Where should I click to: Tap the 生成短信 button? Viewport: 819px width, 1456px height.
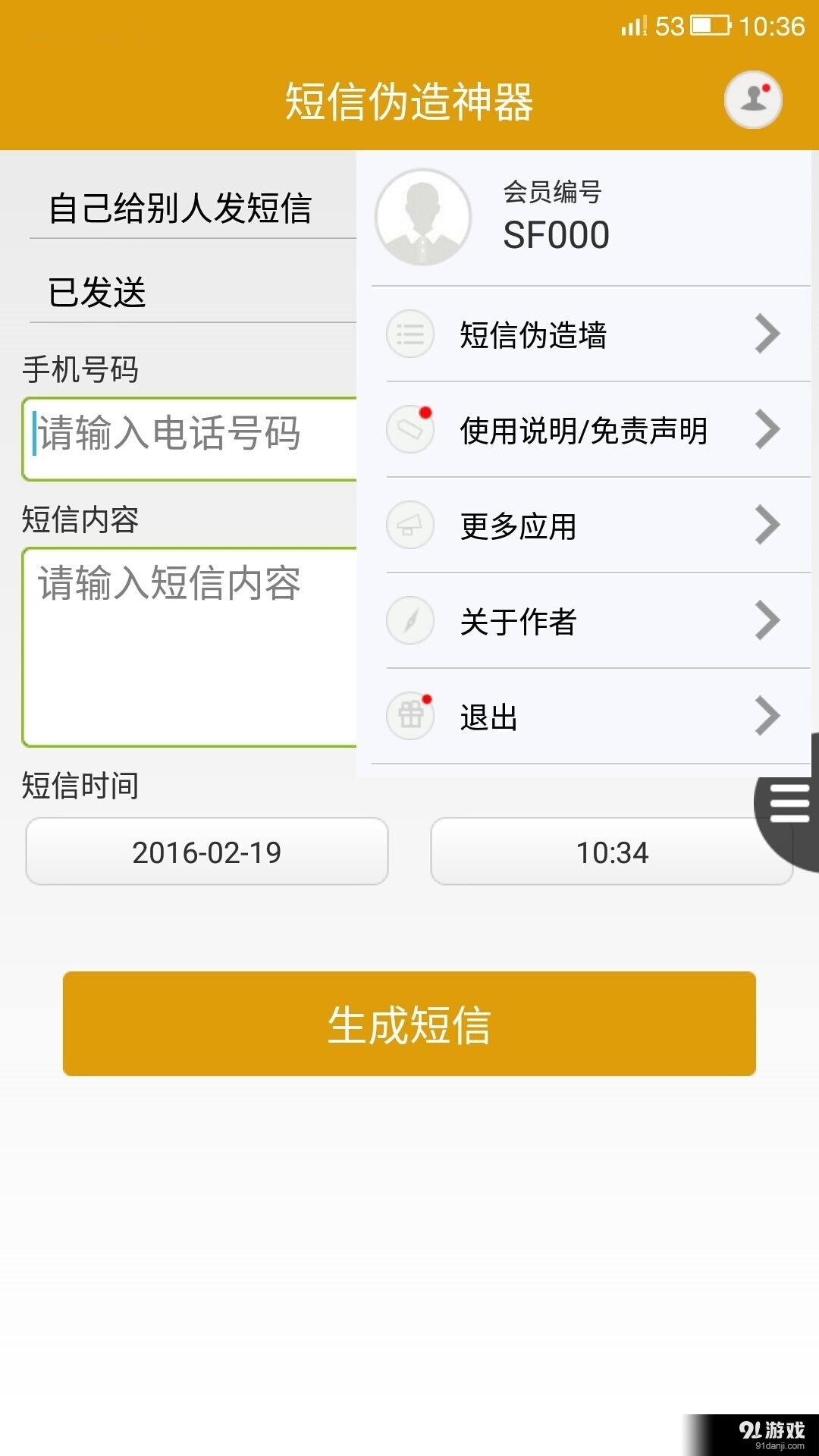tap(409, 1024)
